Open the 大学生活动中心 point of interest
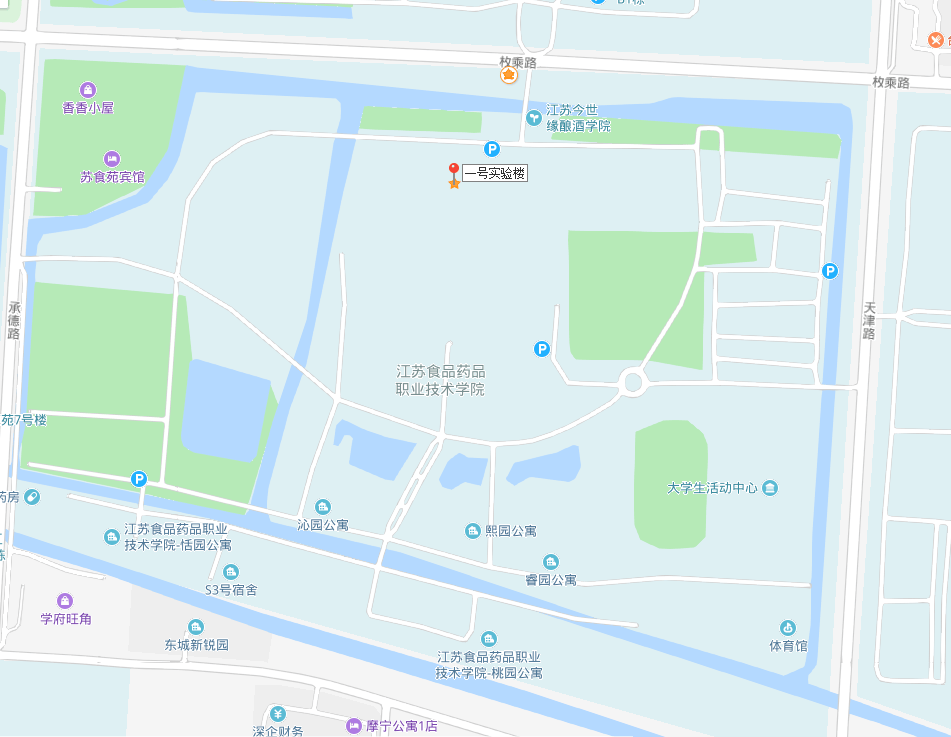Image resolution: width=951 pixels, height=737 pixels. [769, 488]
